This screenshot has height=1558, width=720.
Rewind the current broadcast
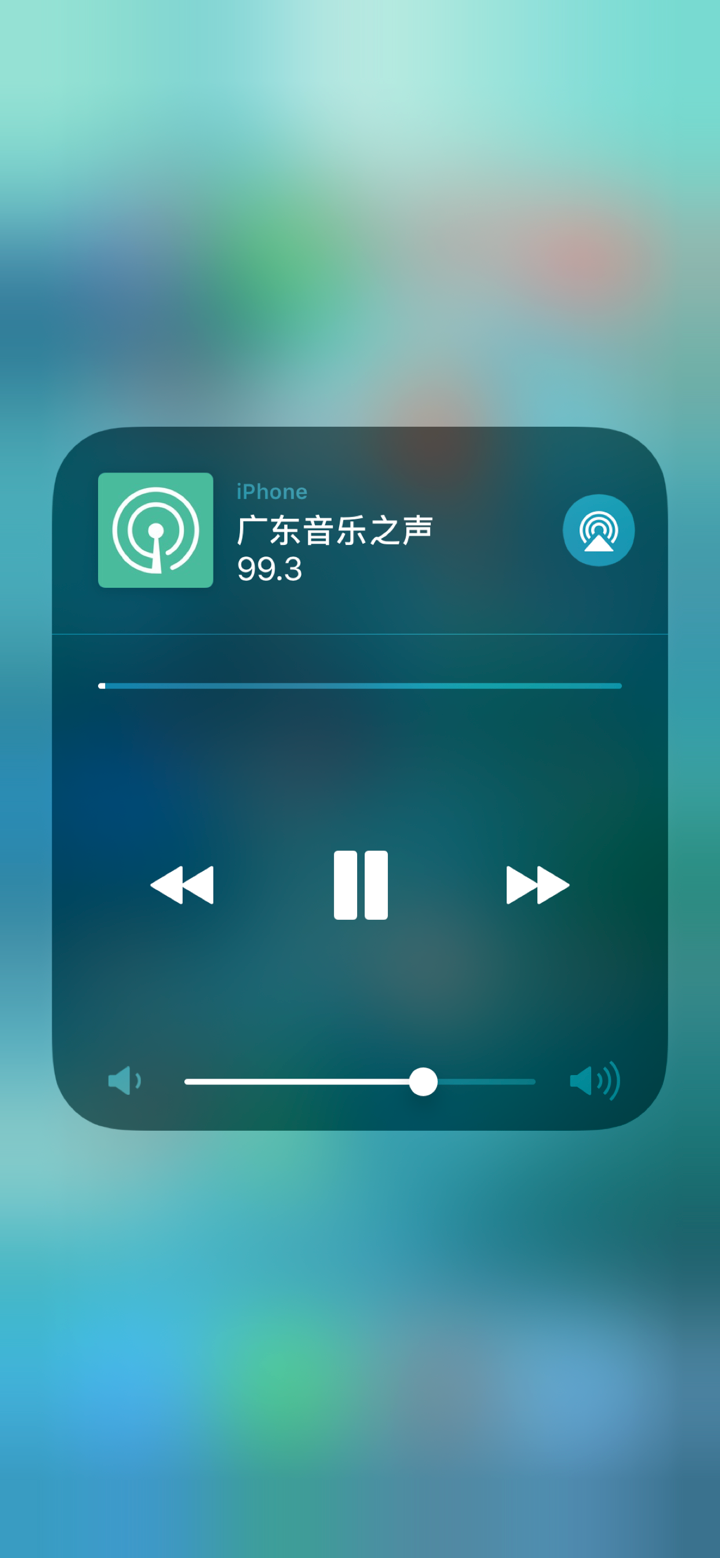(x=183, y=884)
